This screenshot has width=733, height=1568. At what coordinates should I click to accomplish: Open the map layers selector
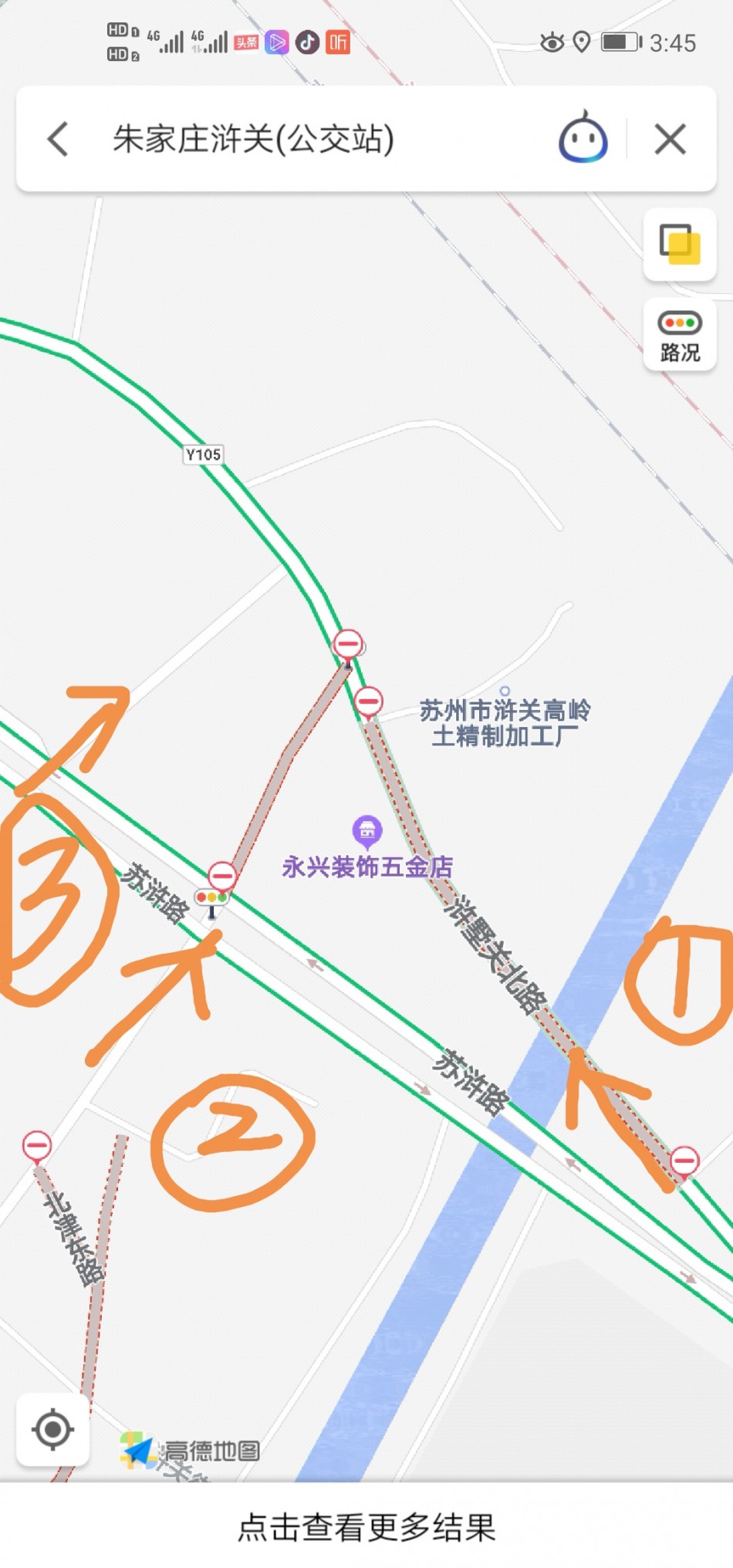[680, 245]
